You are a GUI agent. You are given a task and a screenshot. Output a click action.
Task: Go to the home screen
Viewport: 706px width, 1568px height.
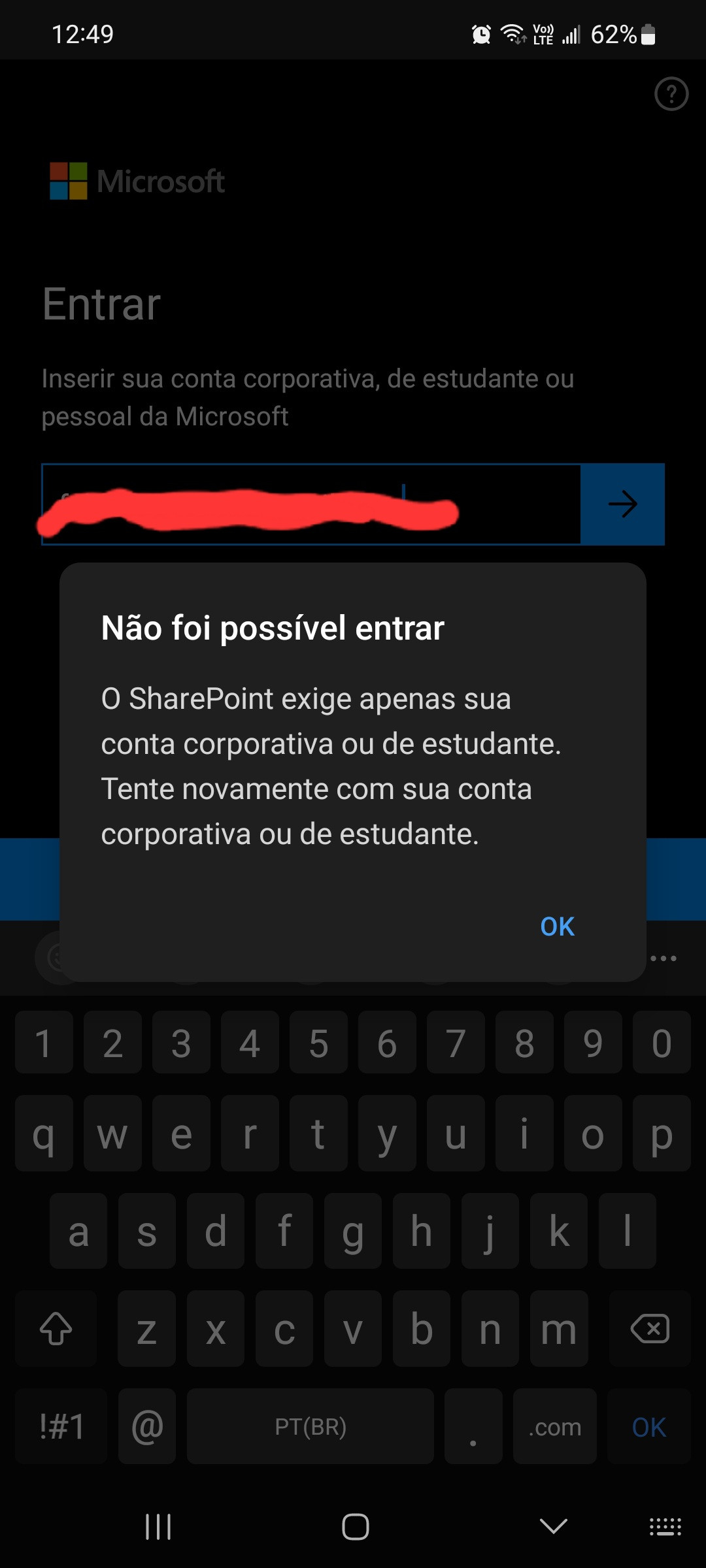point(356,1527)
